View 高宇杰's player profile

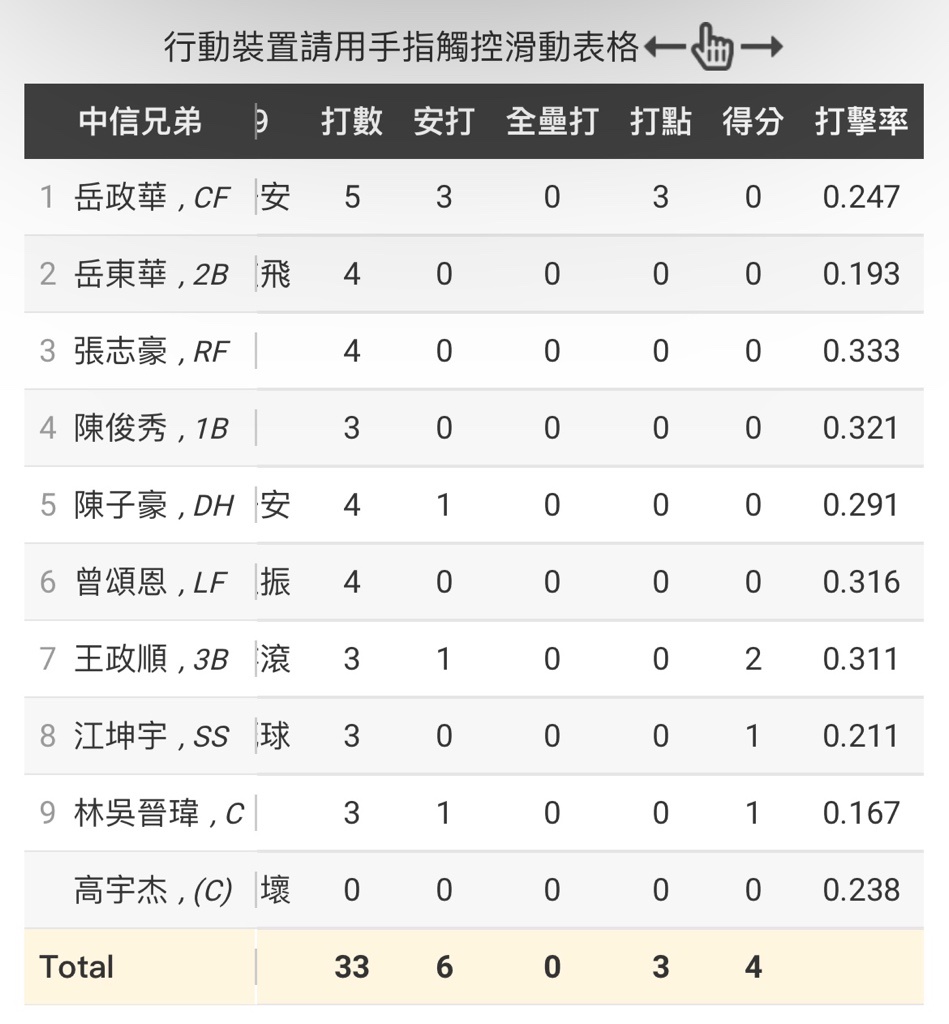tap(120, 890)
